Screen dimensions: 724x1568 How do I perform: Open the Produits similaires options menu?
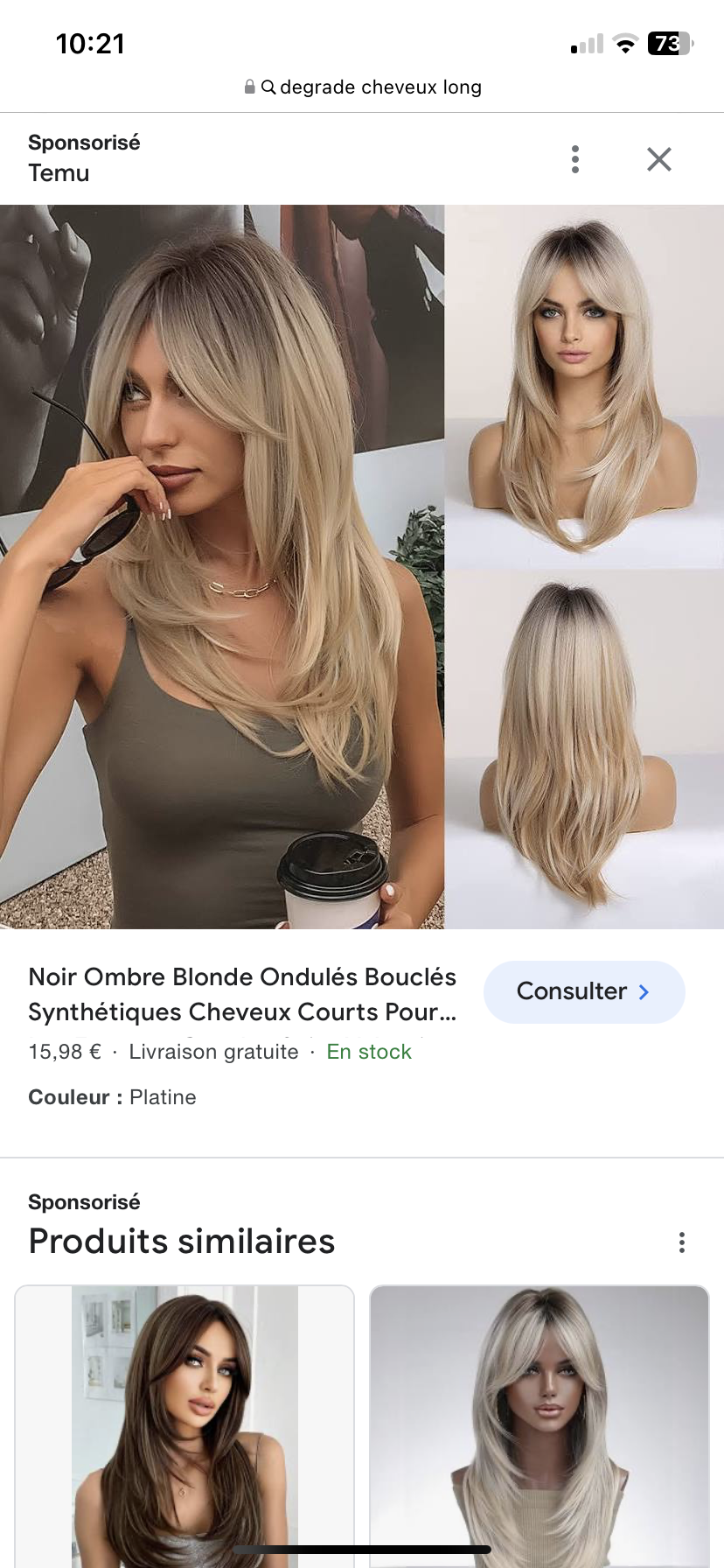pyautogui.click(x=681, y=1242)
